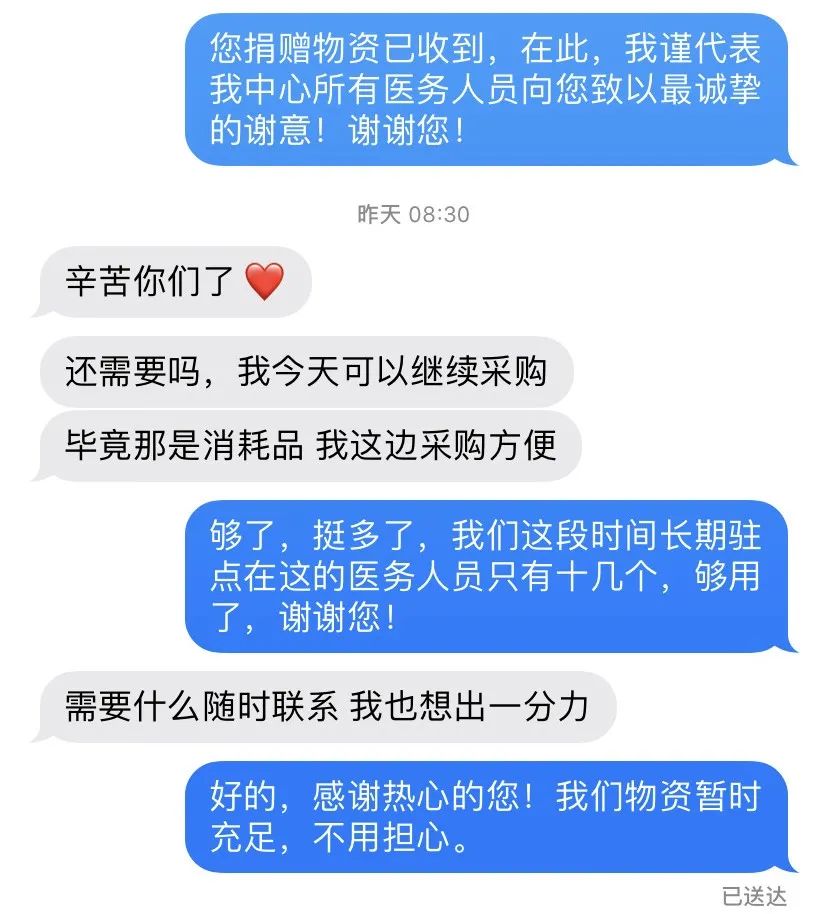The height and width of the screenshot is (914, 828).
Task: Select the blue "够了，挺多了" reply bubble
Action: tap(490, 578)
